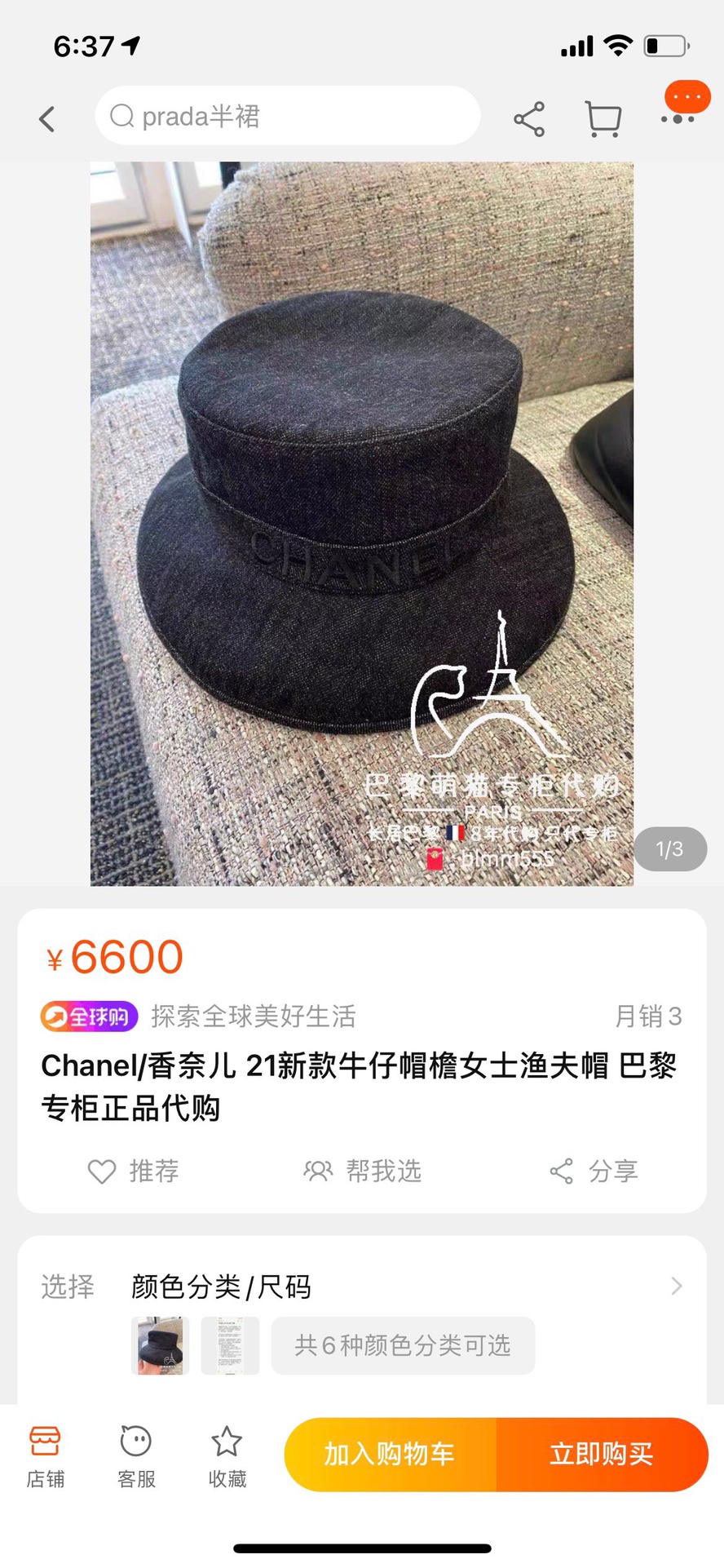The height and width of the screenshot is (1568, 724).
Task: Tap 推荐 to recommend this item
Action: pyautogui.click(x=133, y=1172)
